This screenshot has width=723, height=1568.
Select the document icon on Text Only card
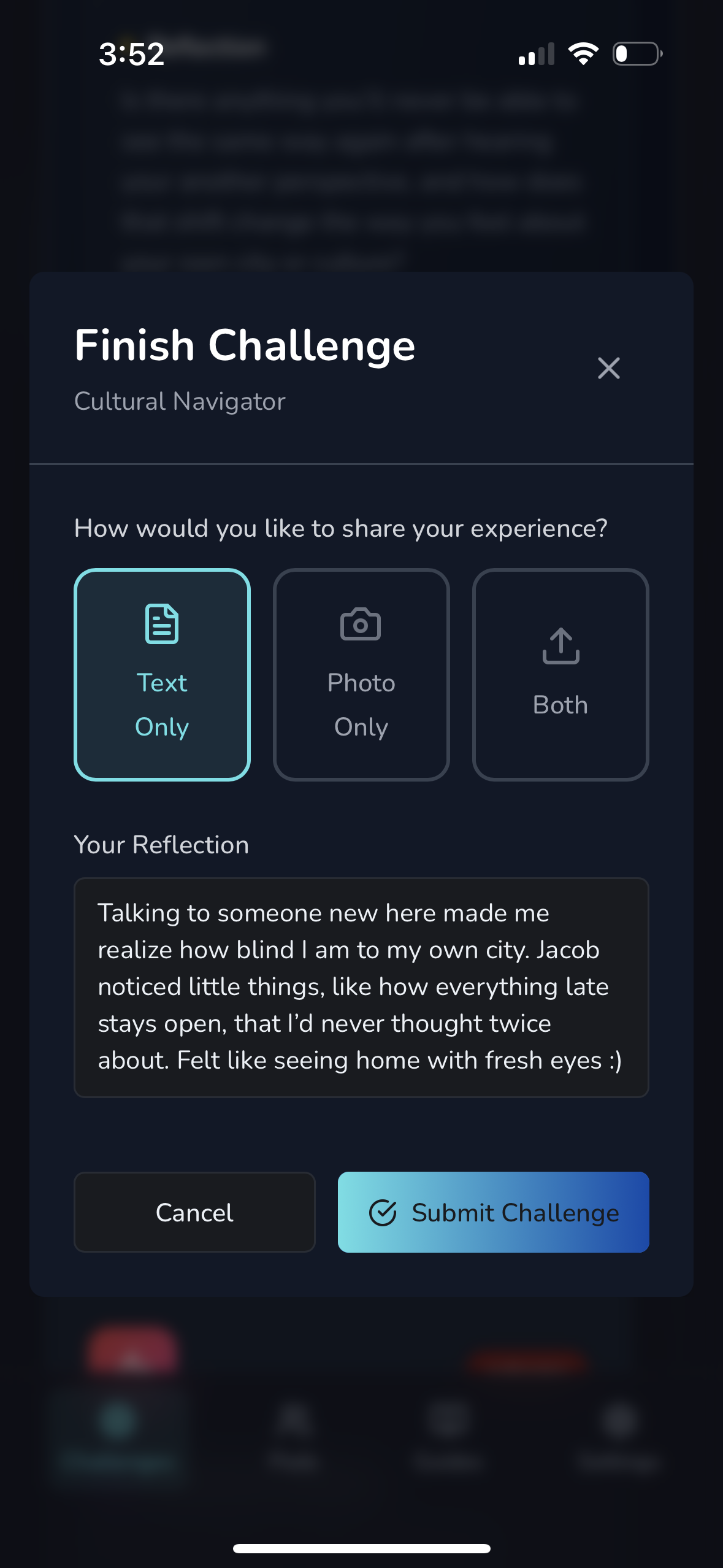click(161, 625)
